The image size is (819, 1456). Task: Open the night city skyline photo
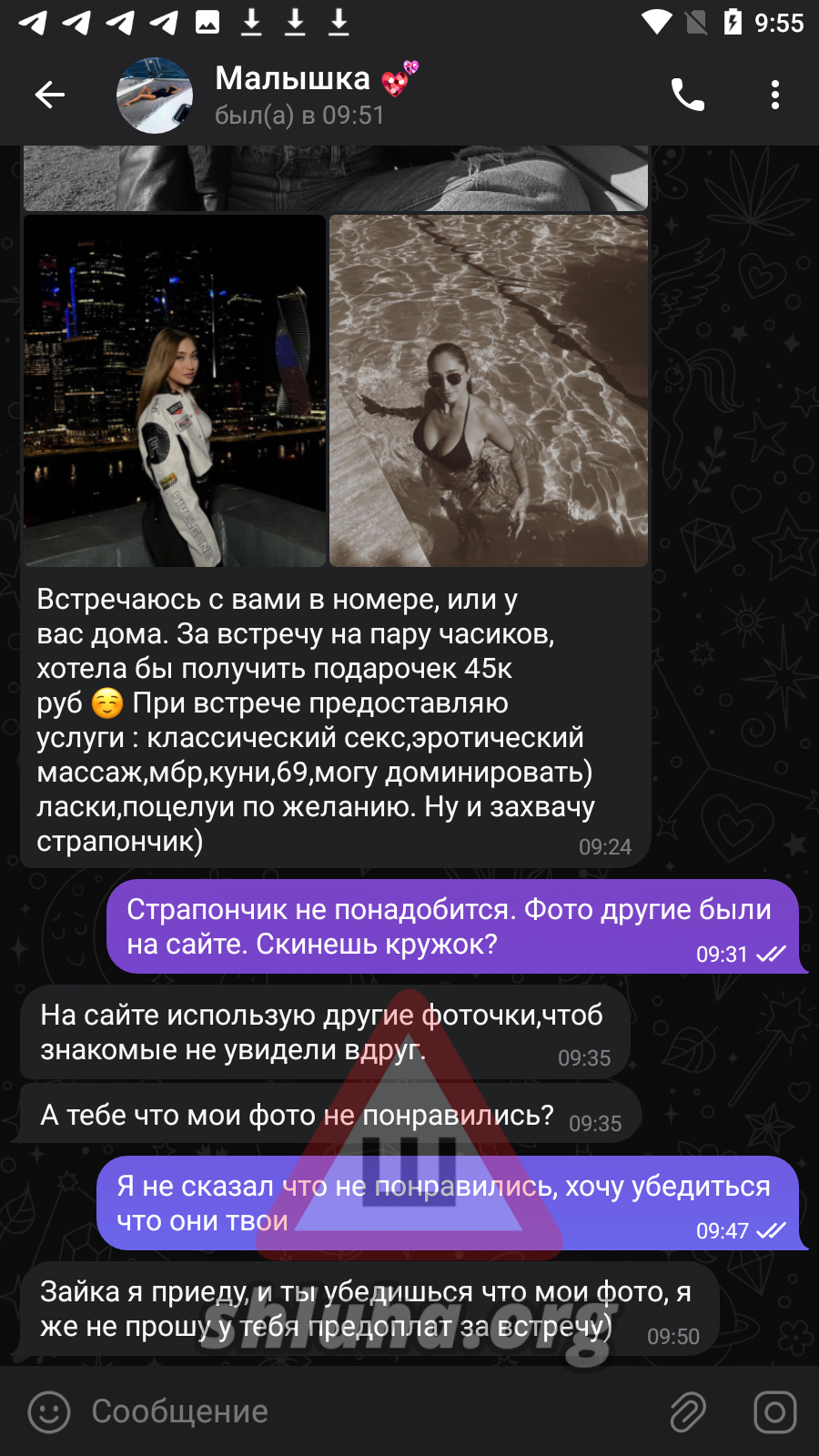(175, 391)
